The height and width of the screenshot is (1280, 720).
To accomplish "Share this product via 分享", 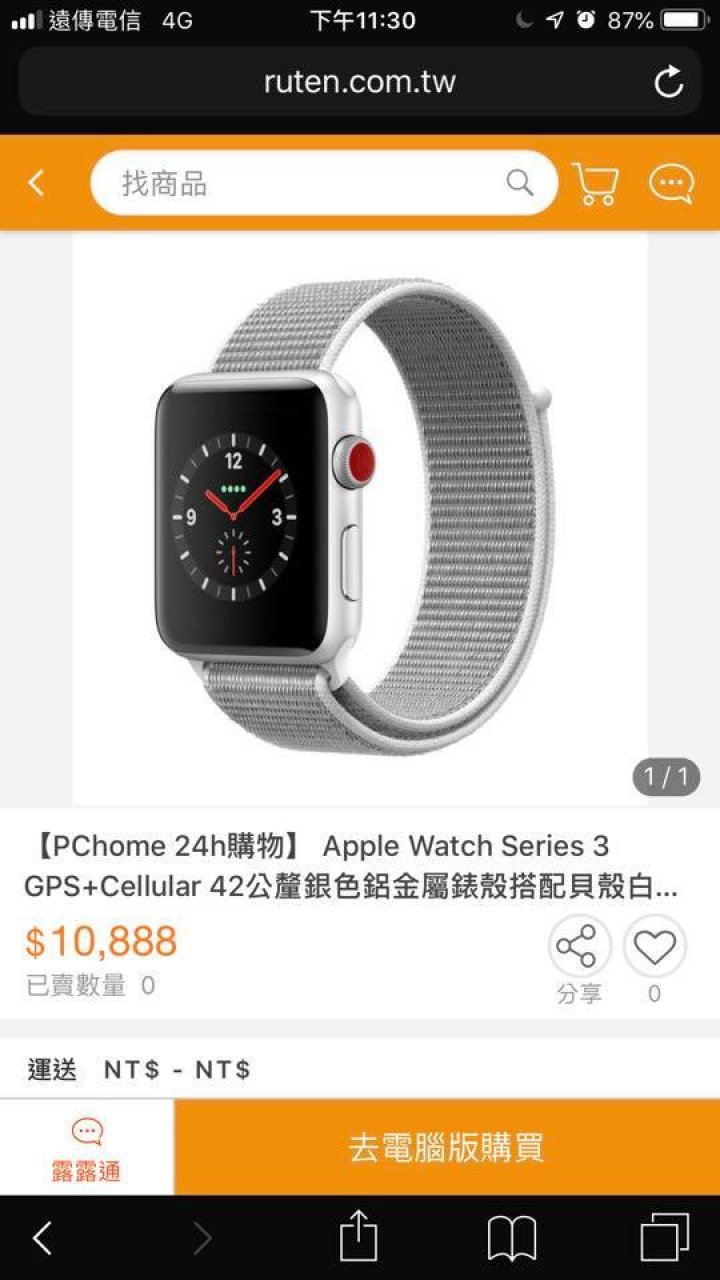I will (580, 959).
